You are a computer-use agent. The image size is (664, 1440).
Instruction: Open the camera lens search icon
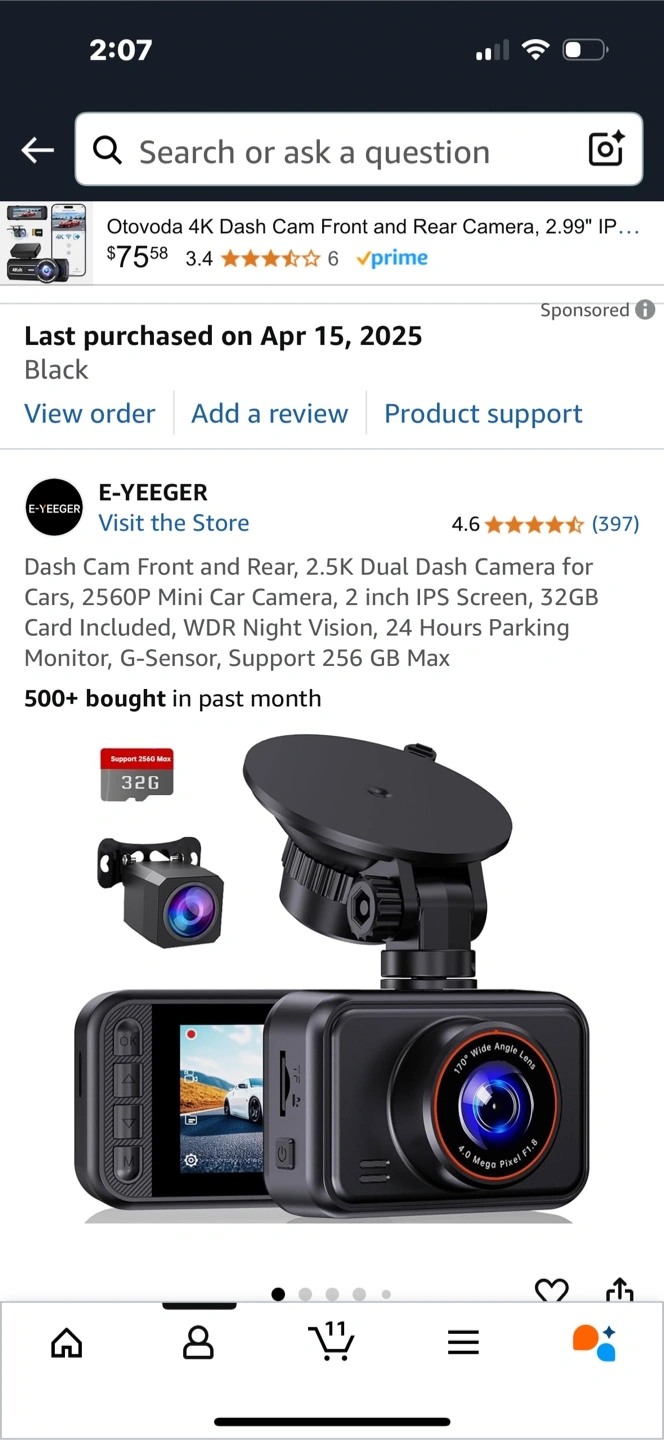click(x=607, y=149)
